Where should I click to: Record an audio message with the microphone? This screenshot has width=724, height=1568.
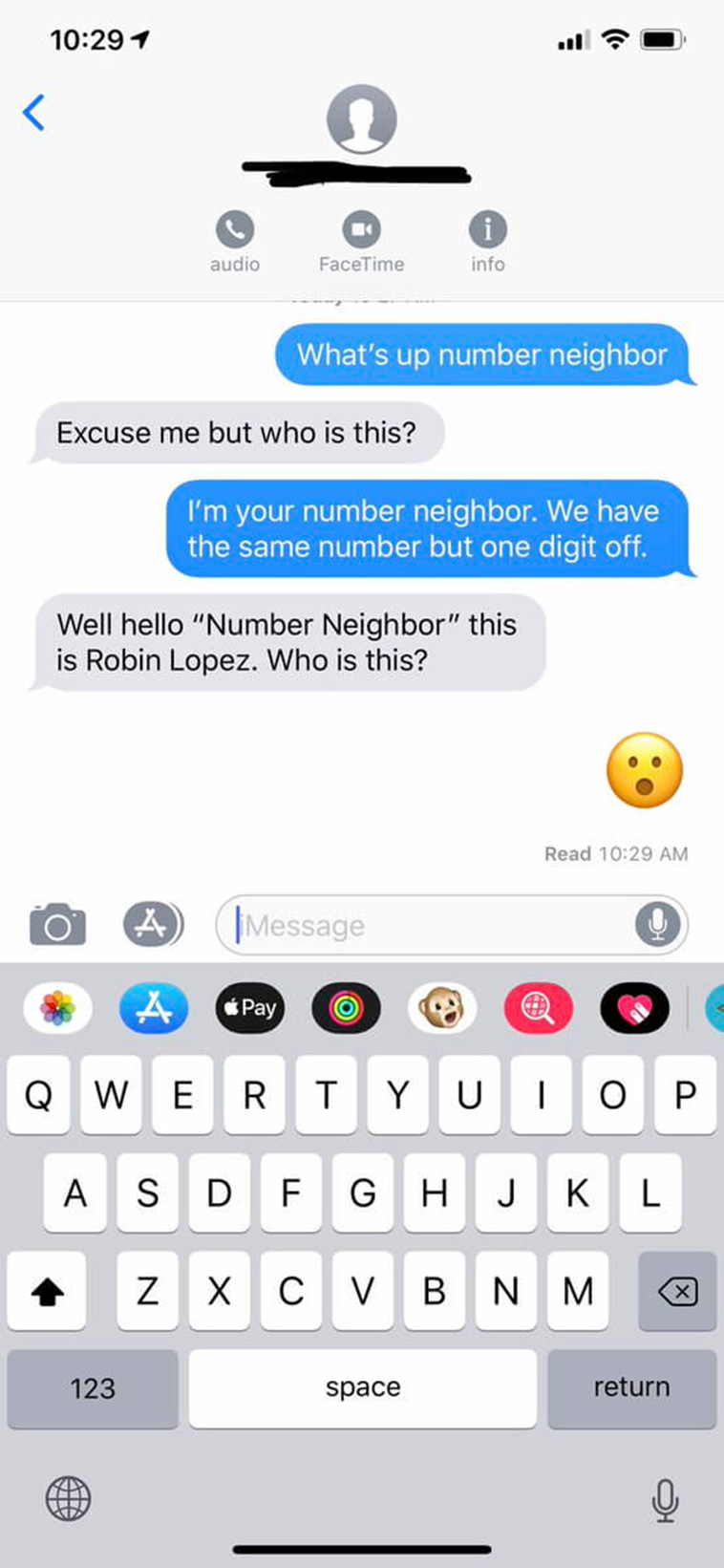657,924
